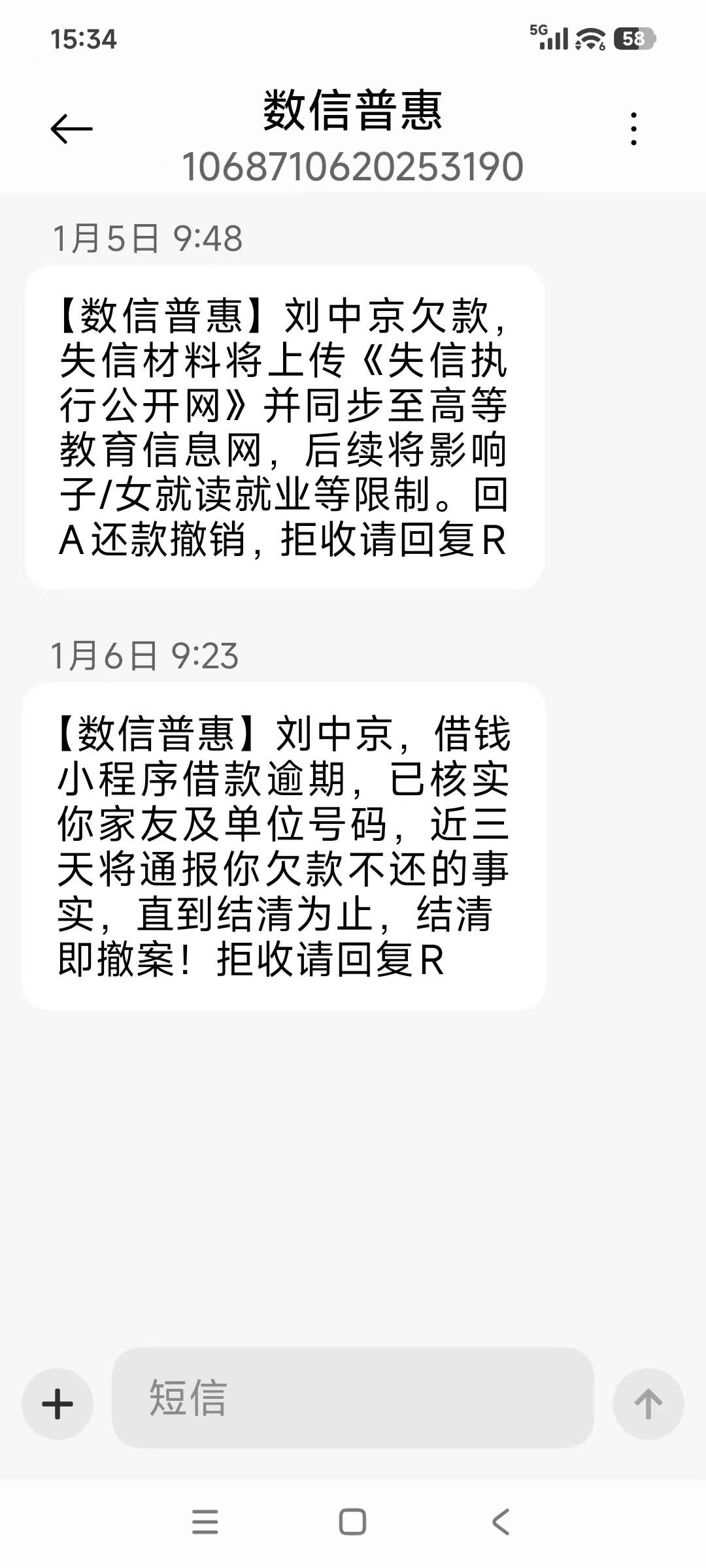Tap the send arrow button

[x=648, y=1403]
